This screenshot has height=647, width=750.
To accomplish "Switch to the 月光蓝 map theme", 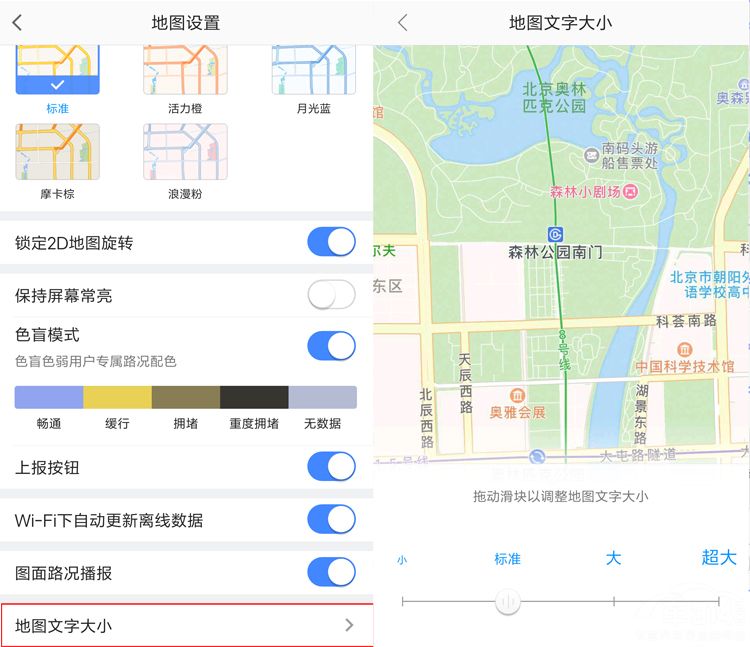I will (x=313, y=71).
